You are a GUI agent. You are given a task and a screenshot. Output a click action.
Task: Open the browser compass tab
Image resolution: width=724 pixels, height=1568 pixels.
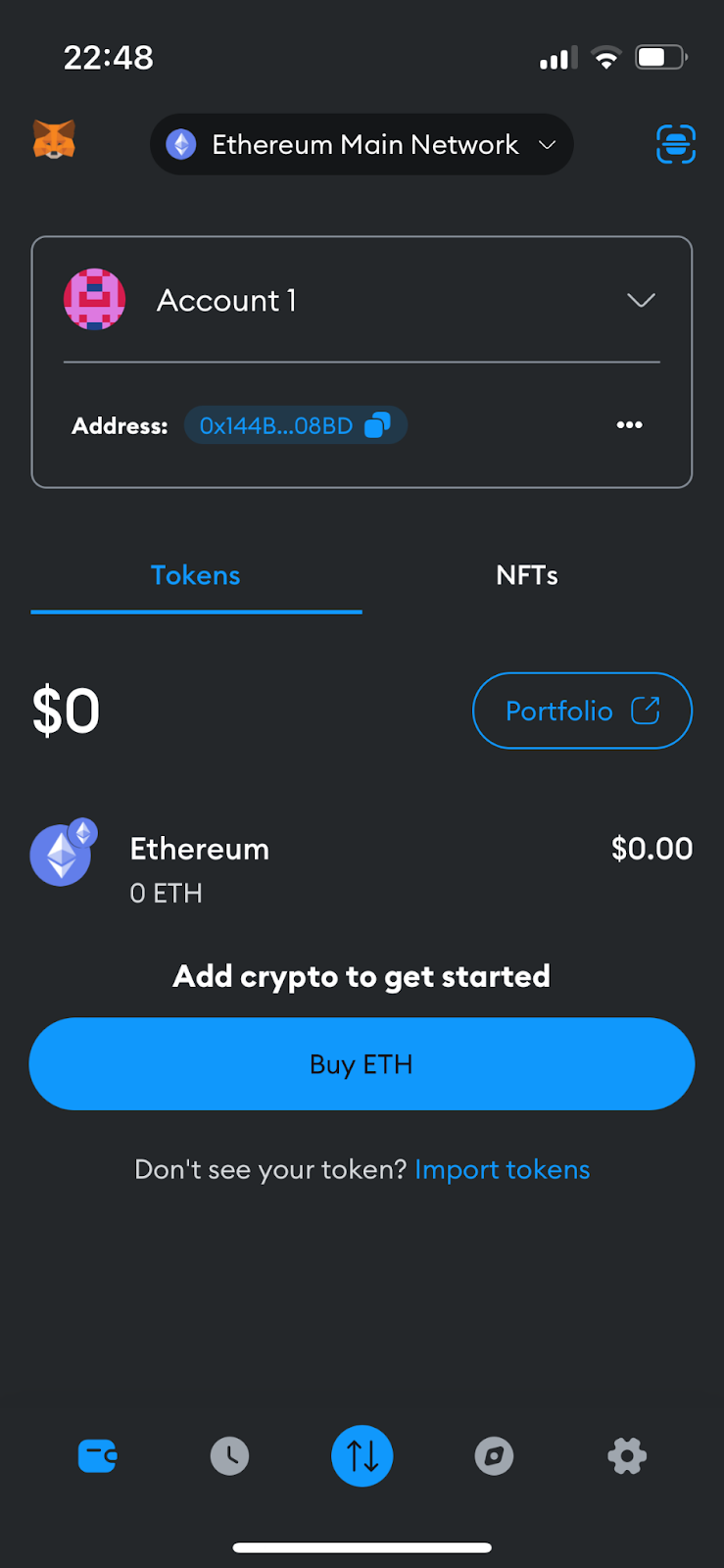494,1456
